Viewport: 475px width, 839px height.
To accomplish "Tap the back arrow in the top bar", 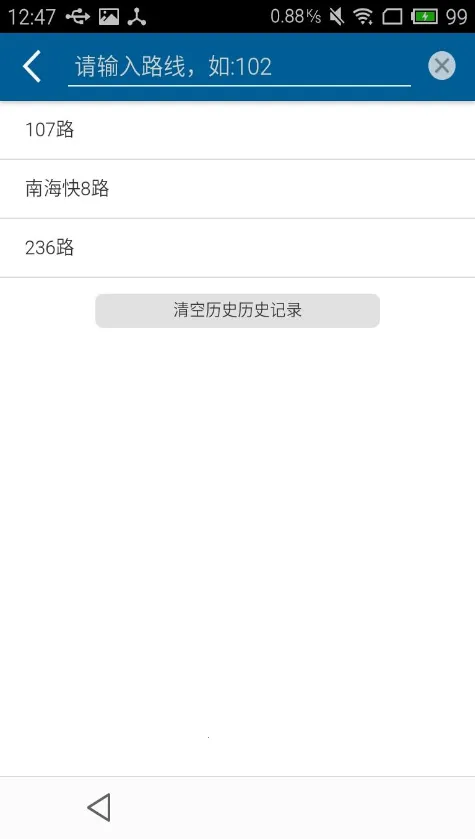I will coord(32,66).
